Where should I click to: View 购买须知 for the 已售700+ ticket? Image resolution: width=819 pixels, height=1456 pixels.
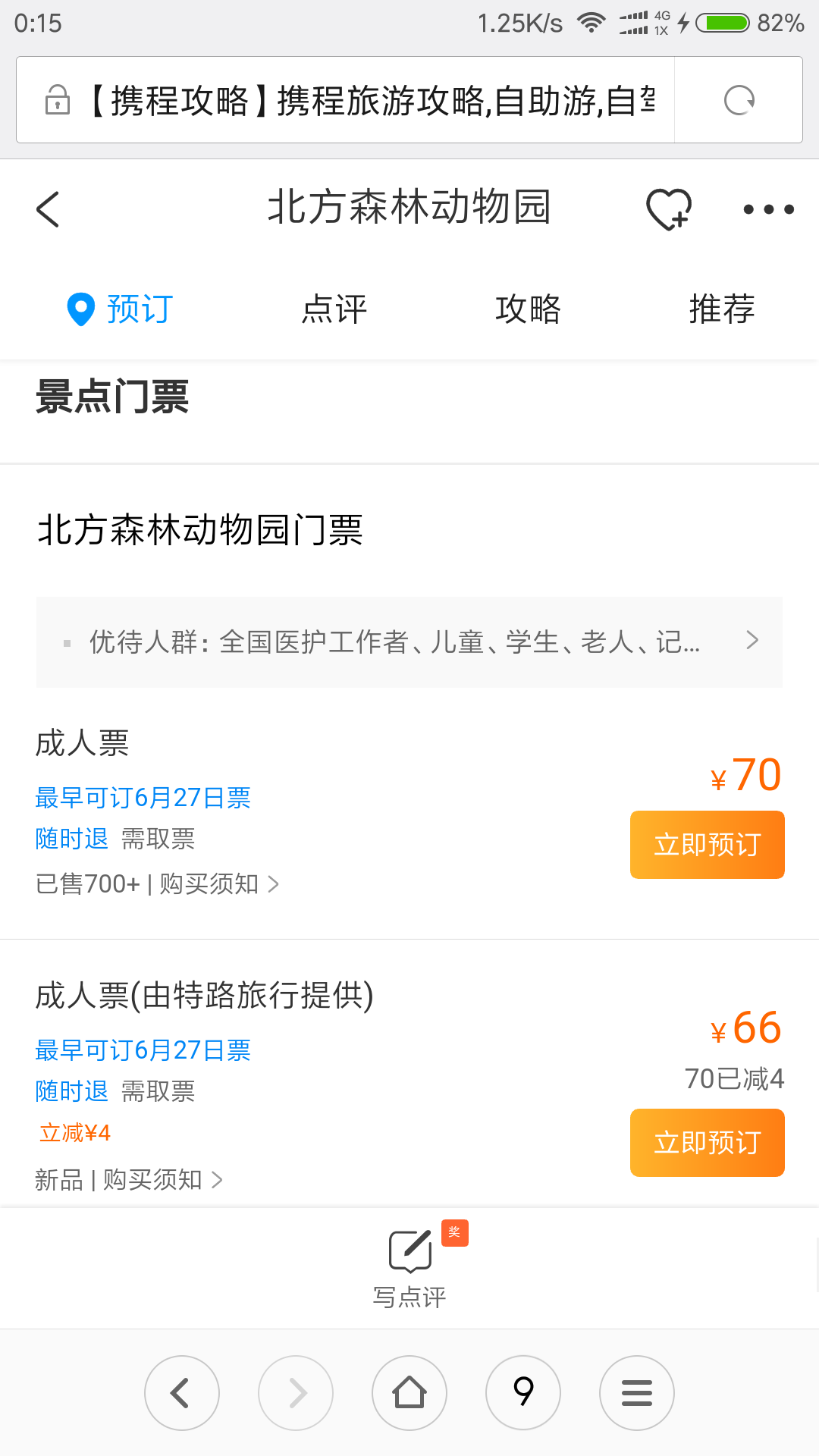pos(218,884)
